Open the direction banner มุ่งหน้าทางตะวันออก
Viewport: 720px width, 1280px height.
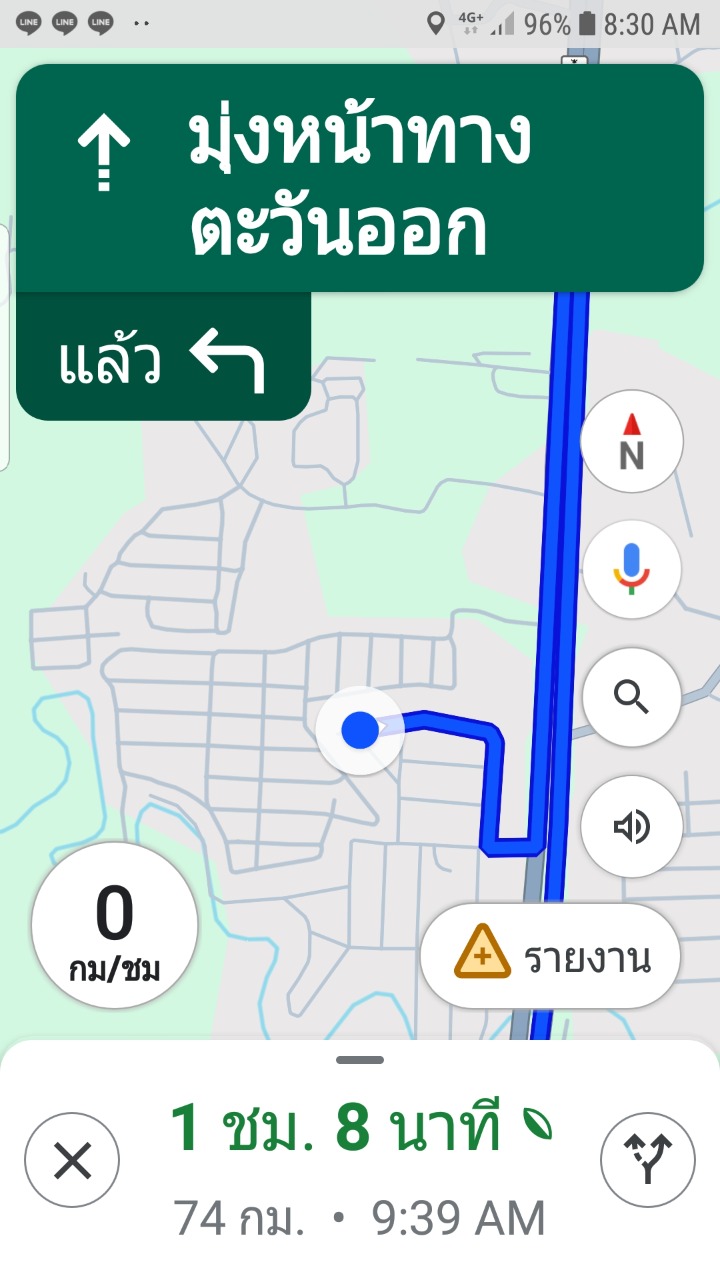(x=360, y=180)
